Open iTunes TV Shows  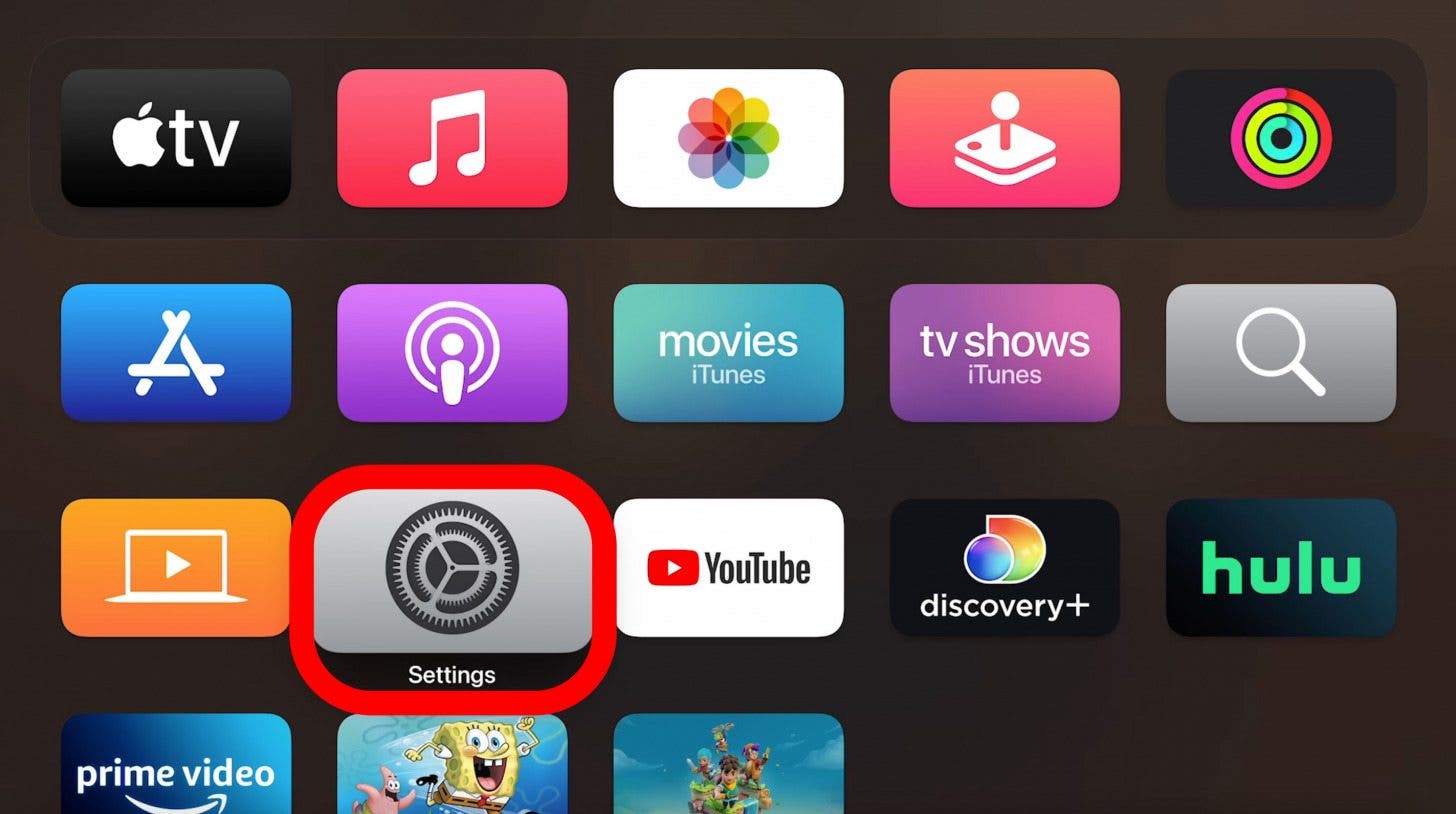point(1004,353)
